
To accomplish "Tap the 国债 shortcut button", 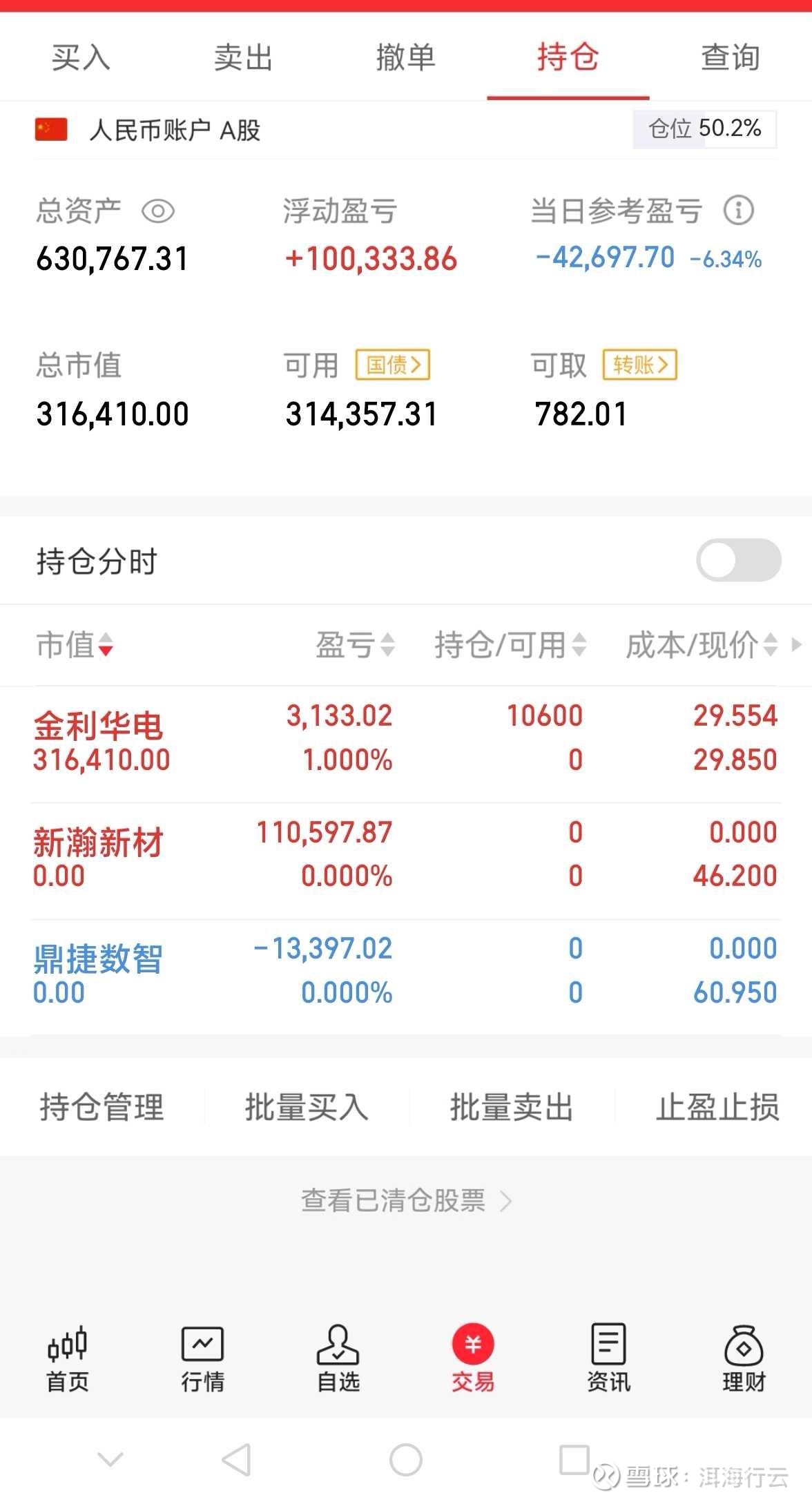I will tap(393, 365).
